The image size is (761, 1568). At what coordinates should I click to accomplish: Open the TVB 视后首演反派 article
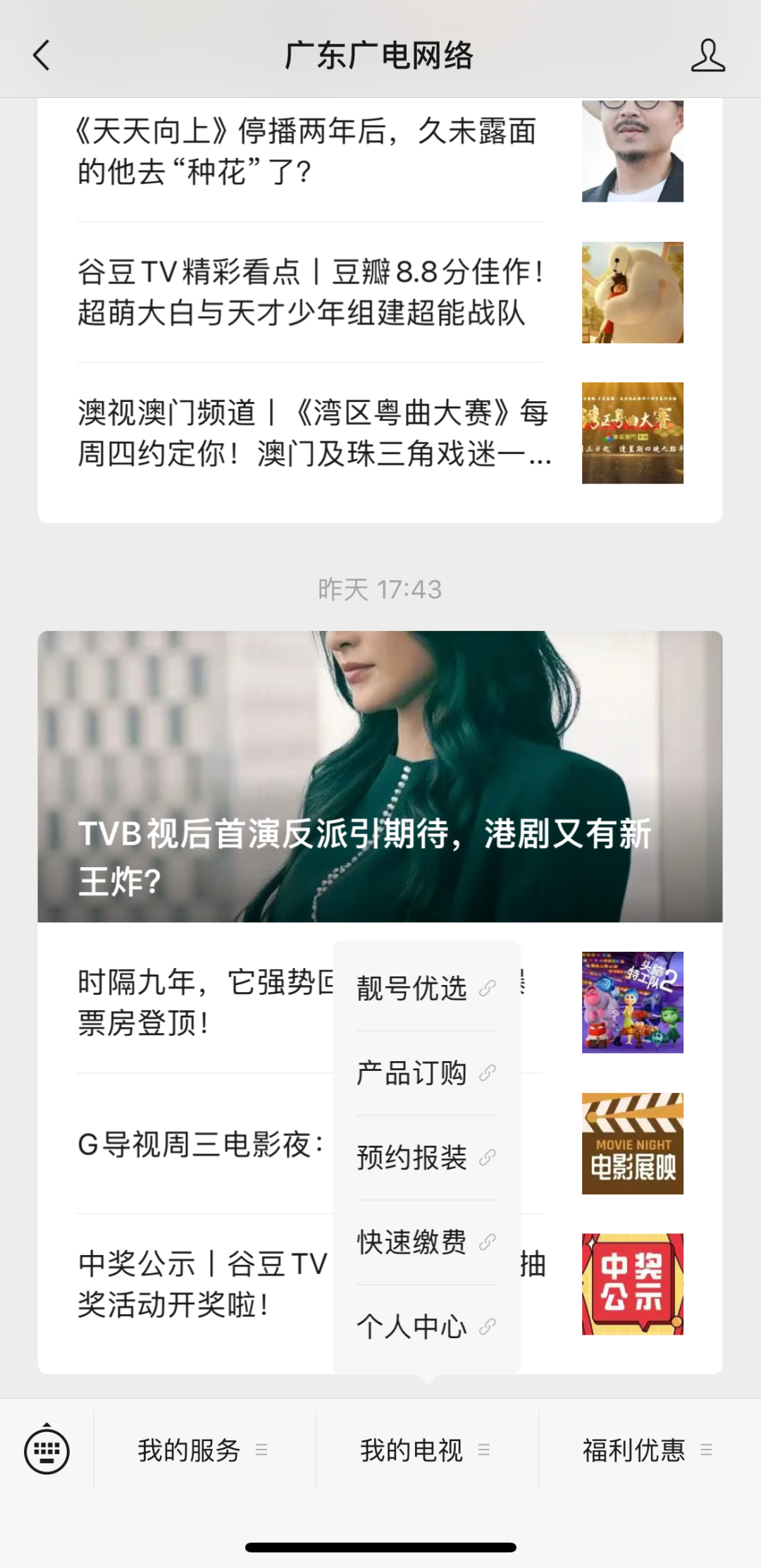(380, 776)
